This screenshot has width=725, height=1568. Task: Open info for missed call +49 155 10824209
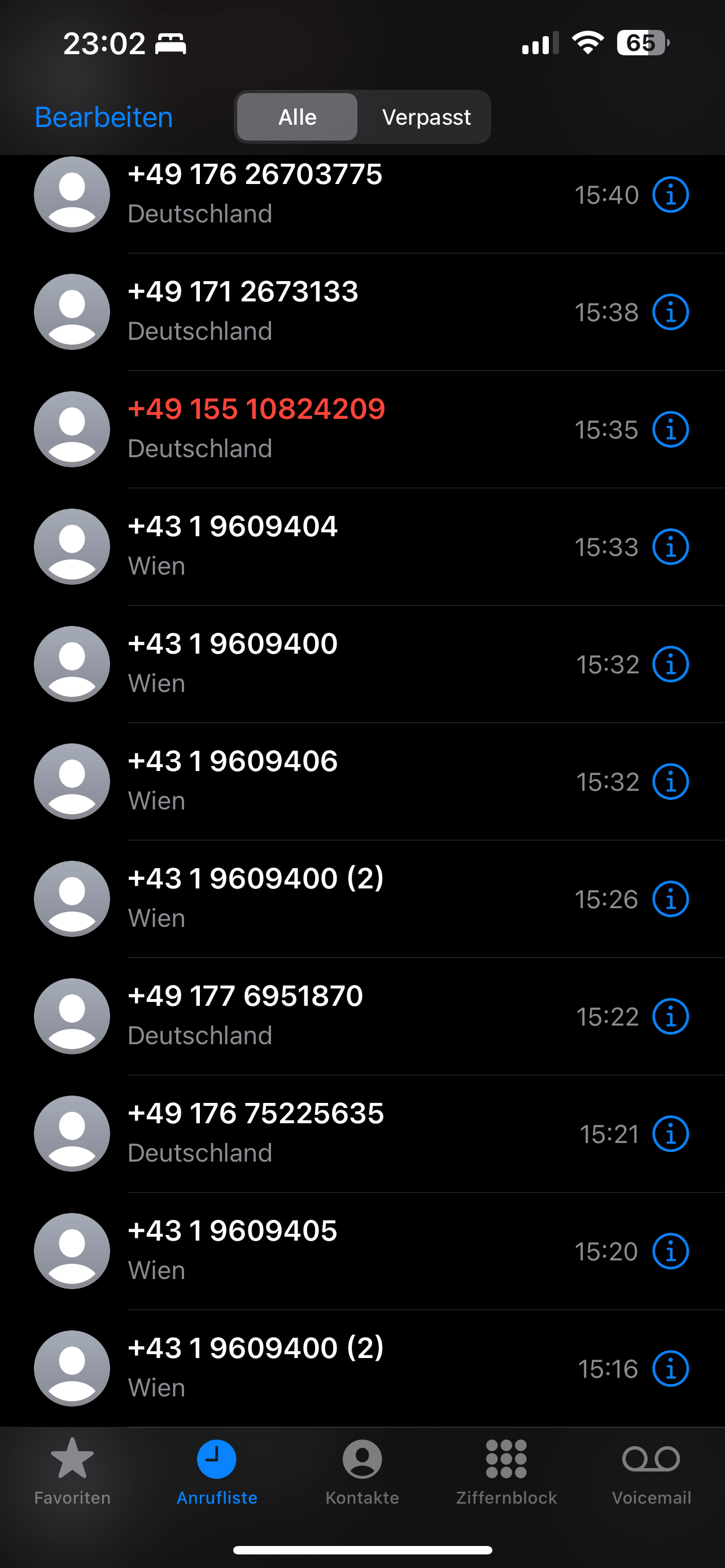point(670,430)
